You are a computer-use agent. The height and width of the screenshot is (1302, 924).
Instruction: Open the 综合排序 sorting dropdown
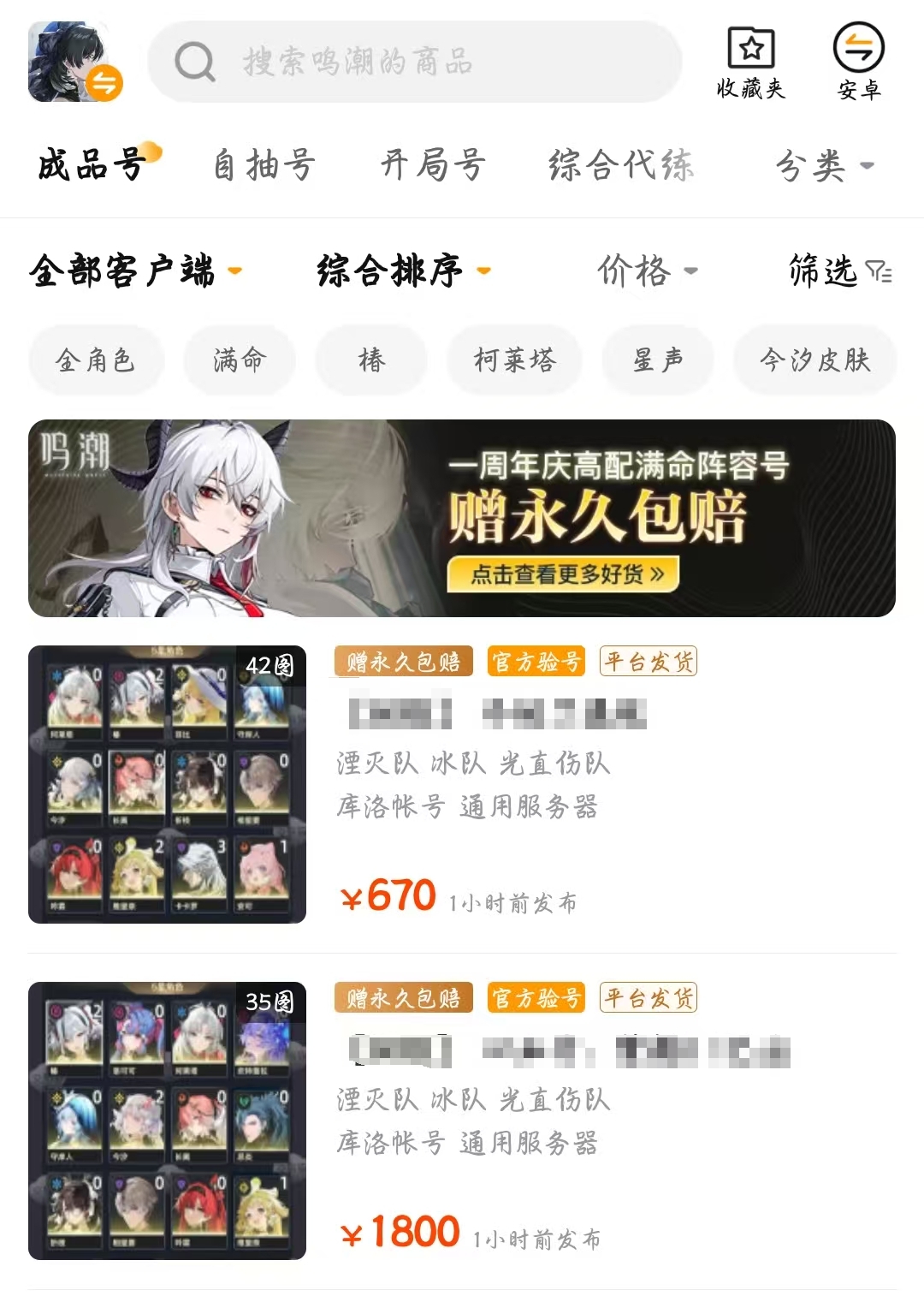pyautogui.click(x=404, y=271)
